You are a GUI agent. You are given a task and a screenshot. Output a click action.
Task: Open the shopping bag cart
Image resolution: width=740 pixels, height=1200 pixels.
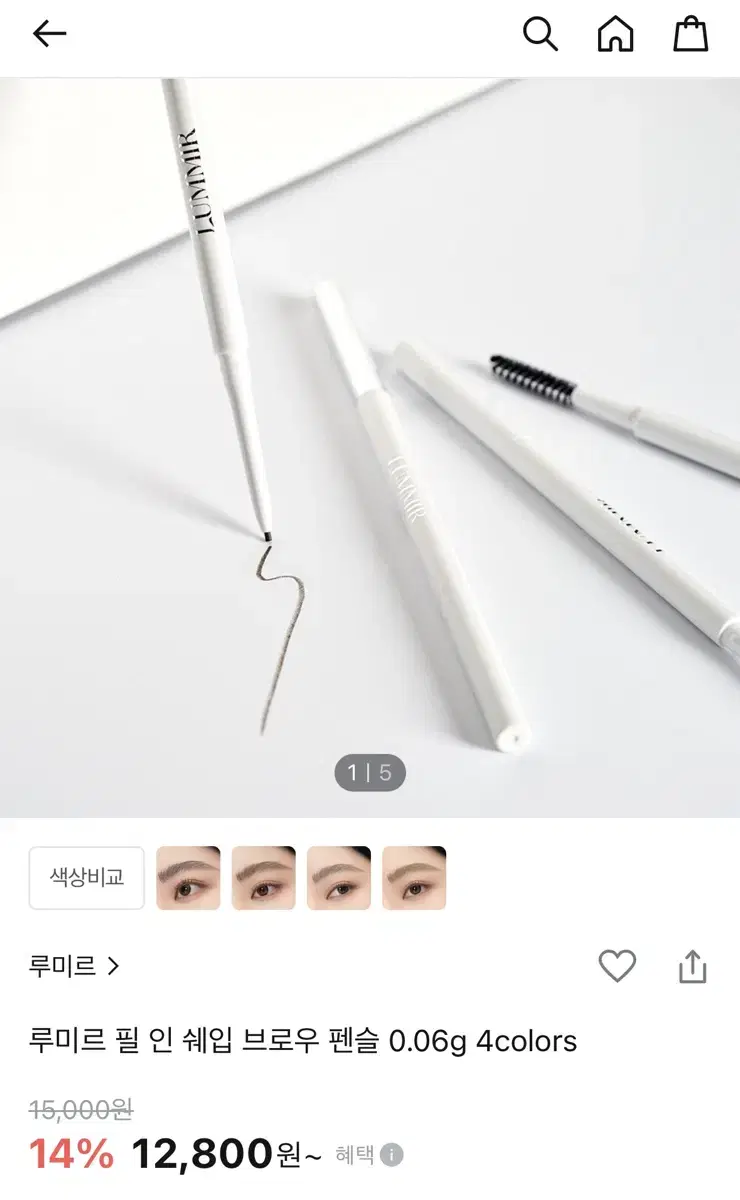click(x=690, y=34)
